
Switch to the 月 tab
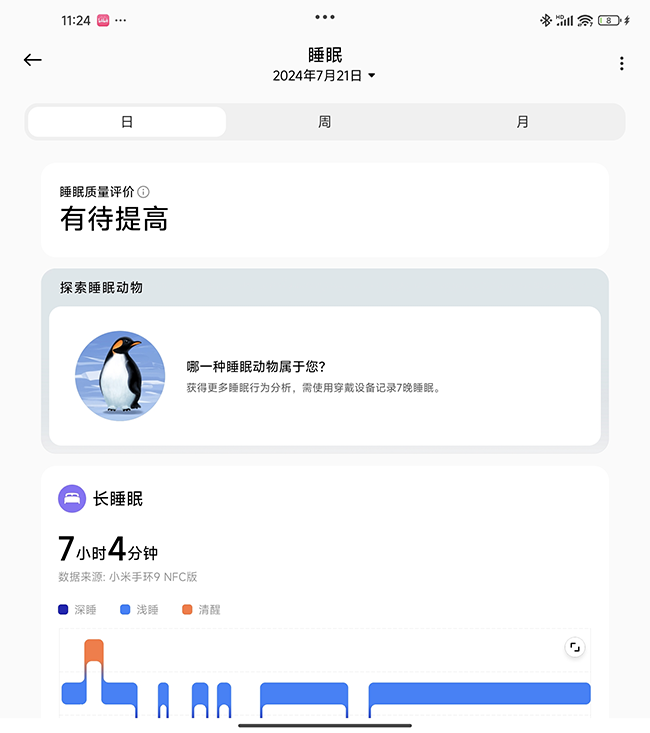click(522, 122)
